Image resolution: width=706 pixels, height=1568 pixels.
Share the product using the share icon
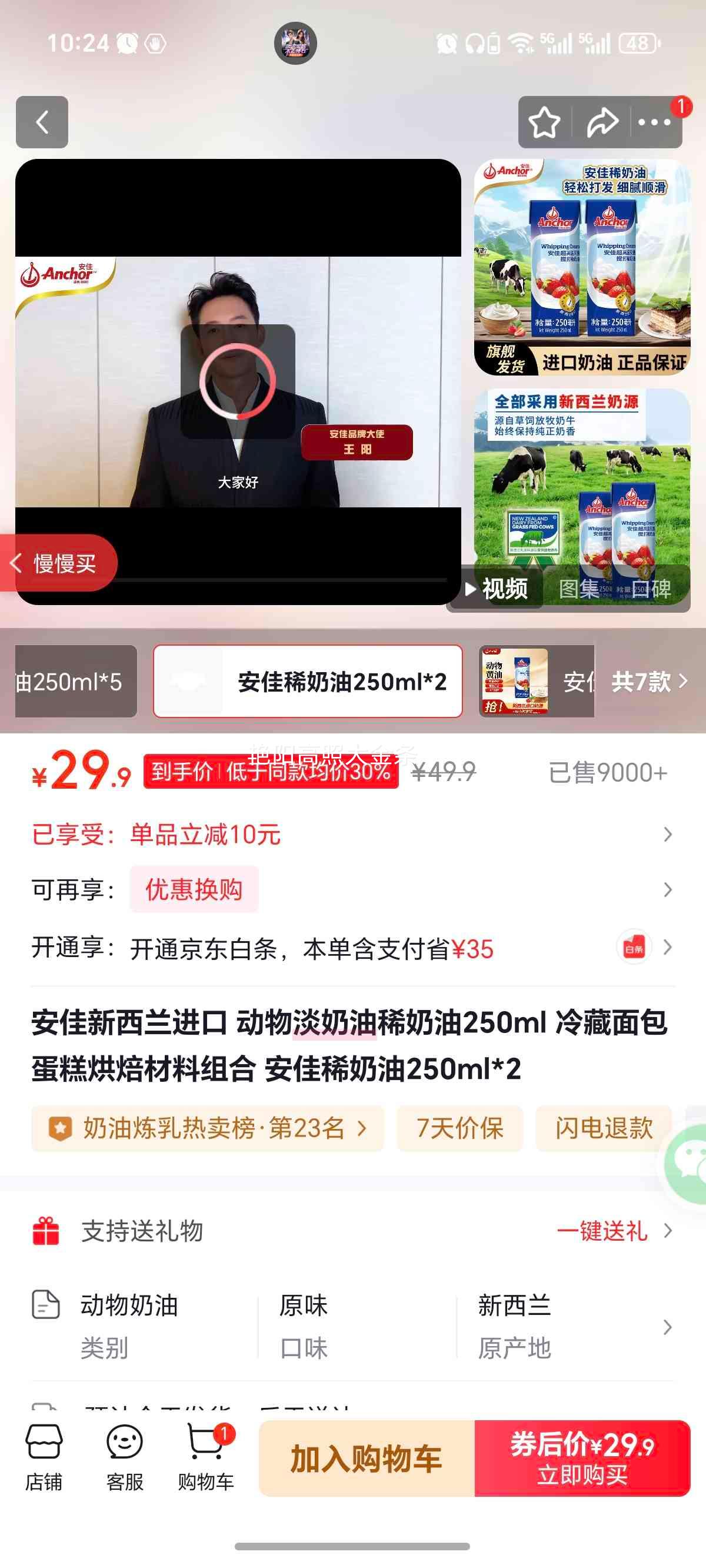pyautogui.click(x=602, y=122)
